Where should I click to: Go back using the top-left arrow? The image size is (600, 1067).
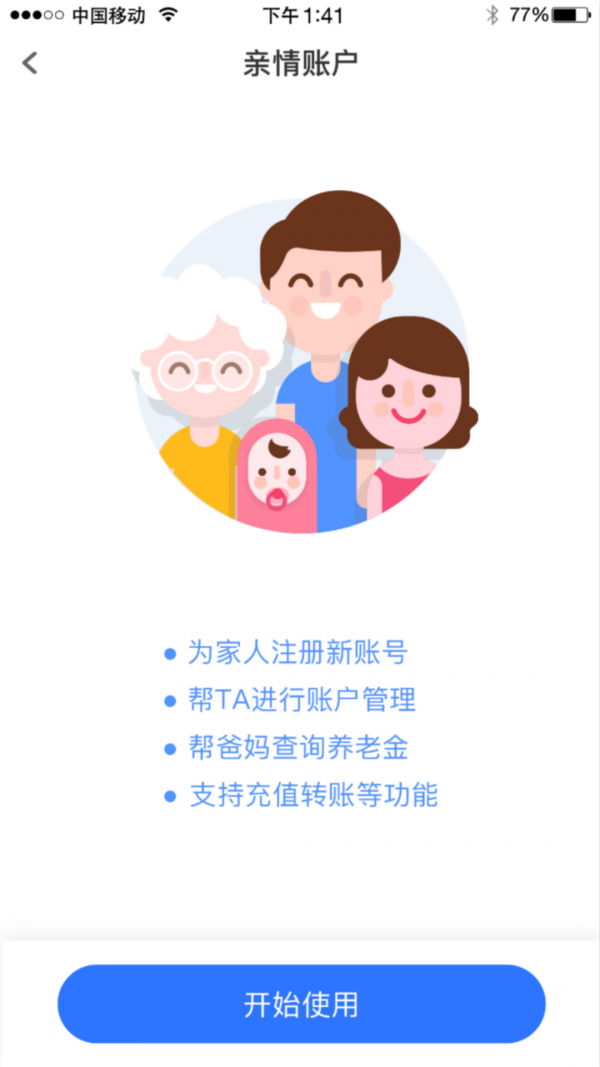tap(30, 63)
